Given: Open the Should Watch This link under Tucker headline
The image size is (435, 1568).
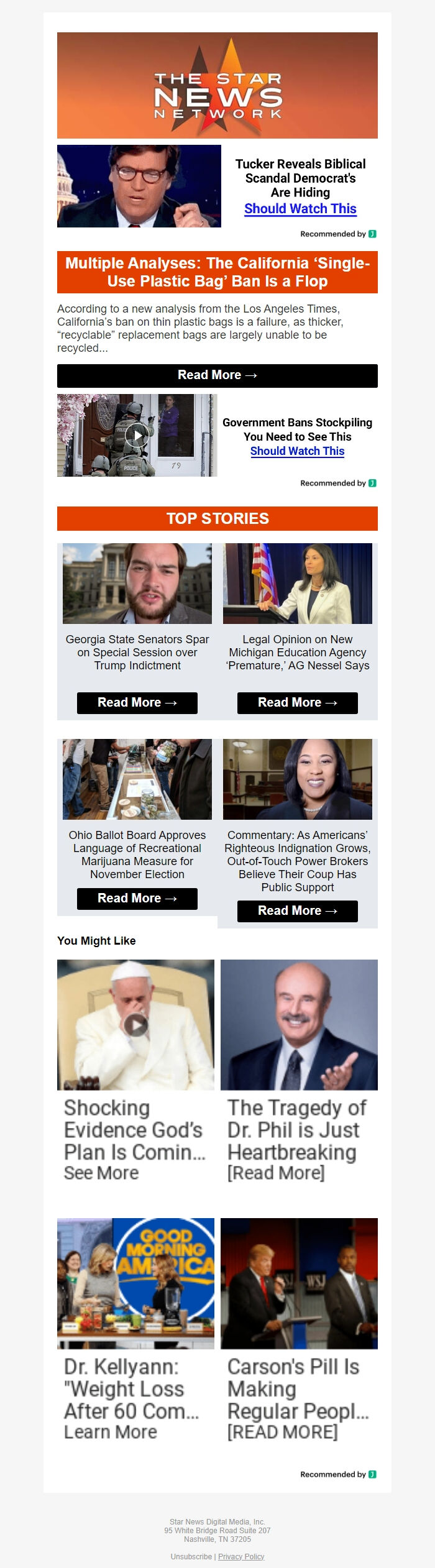Looking at the screenshot, I should click(x=300, y=209).
